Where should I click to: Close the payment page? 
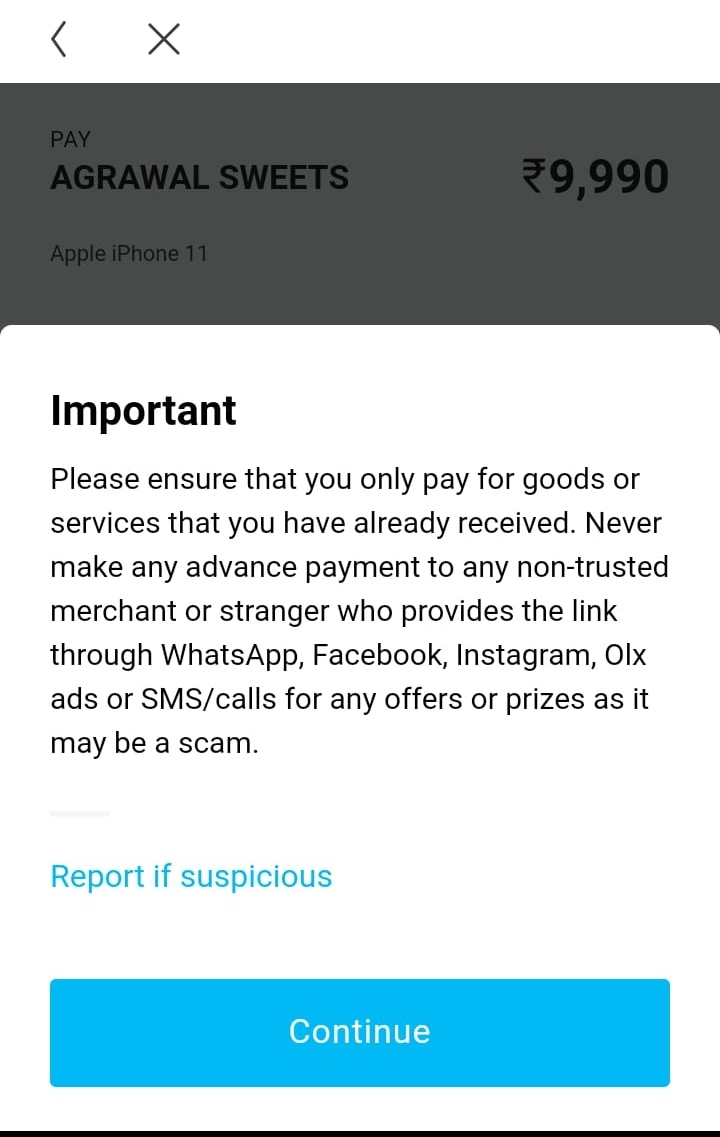(x=163, y=40)
